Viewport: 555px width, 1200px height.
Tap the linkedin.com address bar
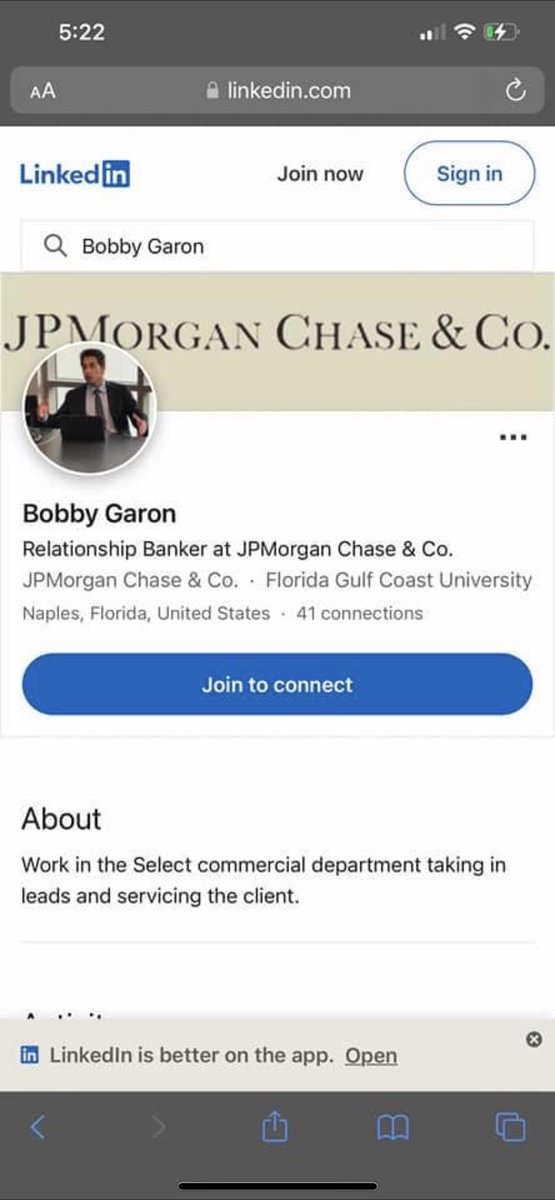point(278,91)
